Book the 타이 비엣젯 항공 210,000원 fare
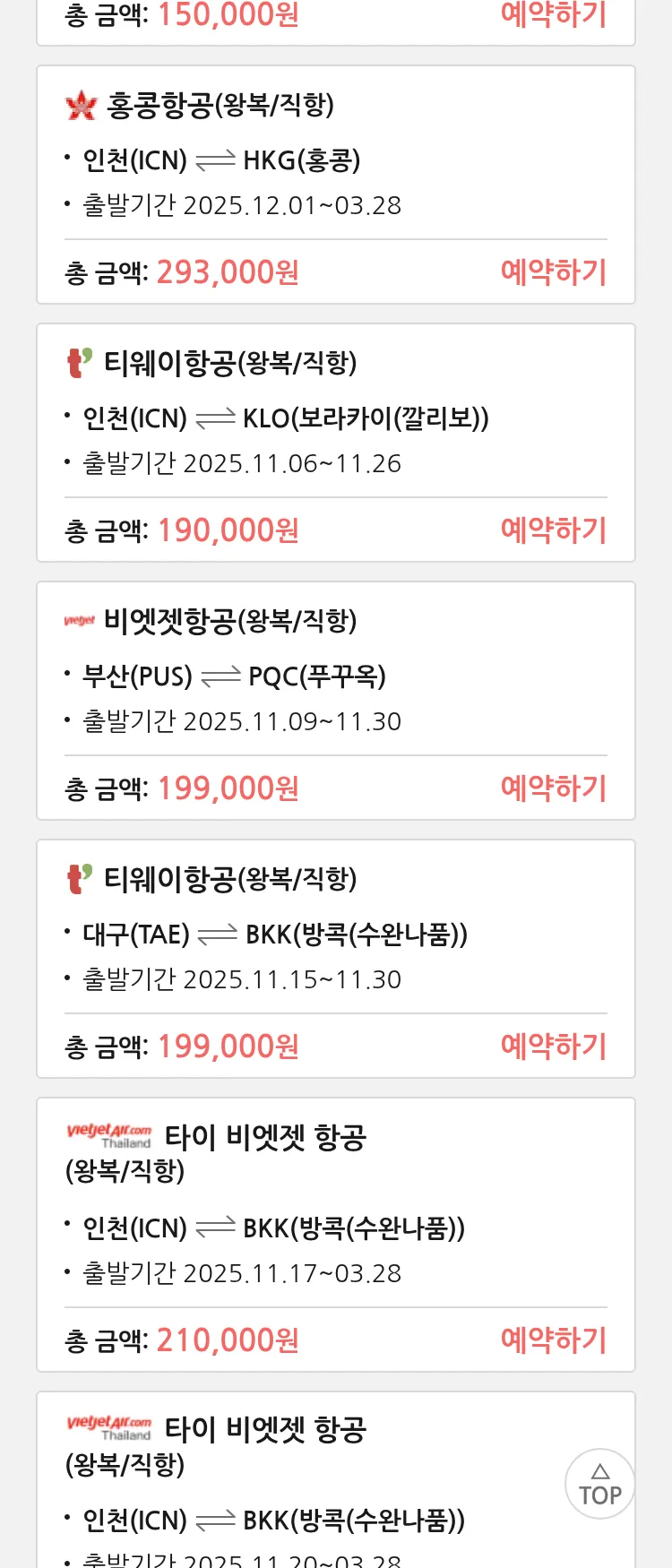The image size is (672, 1568). pyautogui.click(x=554, y=1340)
